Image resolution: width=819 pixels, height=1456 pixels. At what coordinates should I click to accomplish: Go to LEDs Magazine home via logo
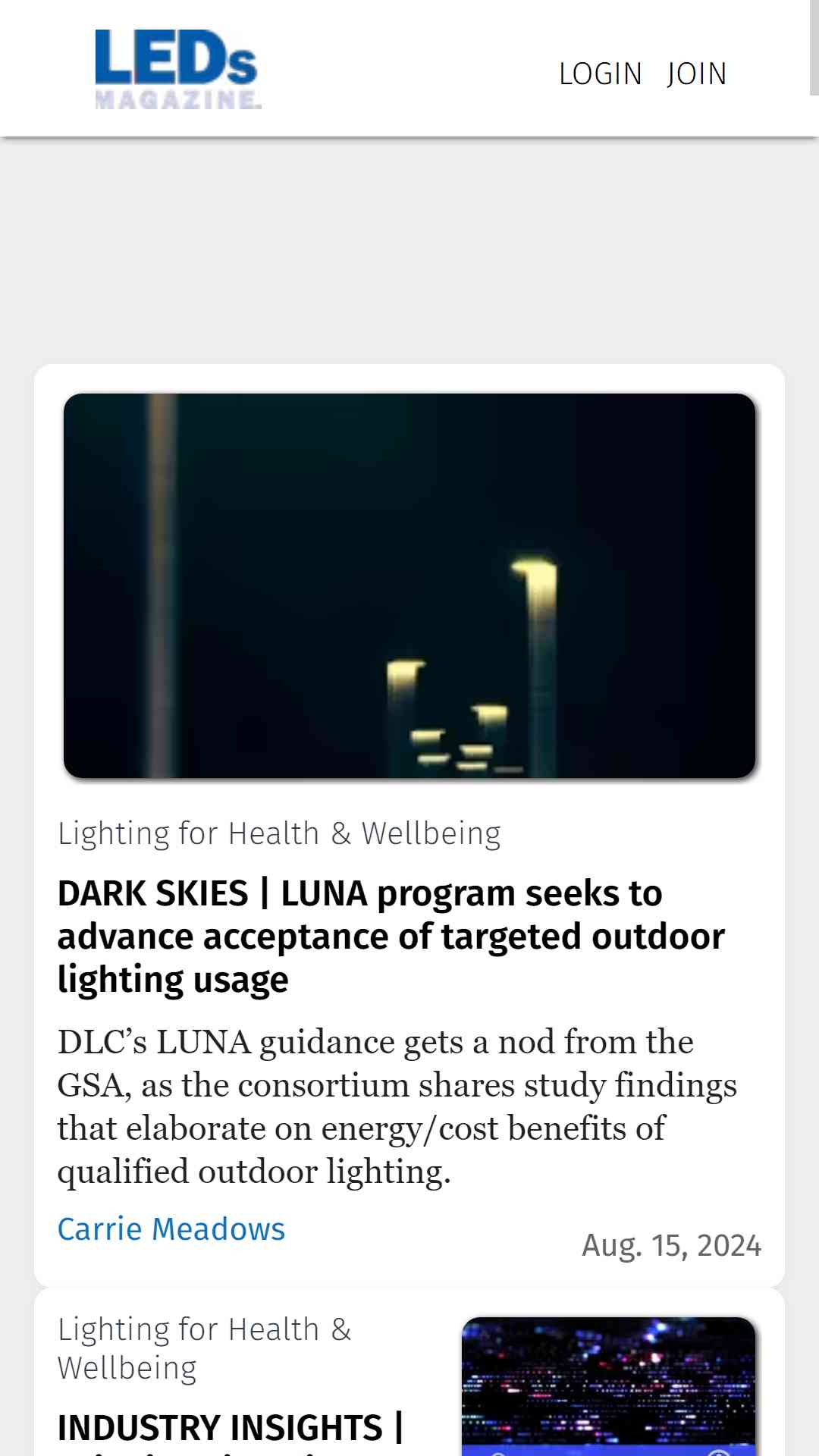click(178, 69)
